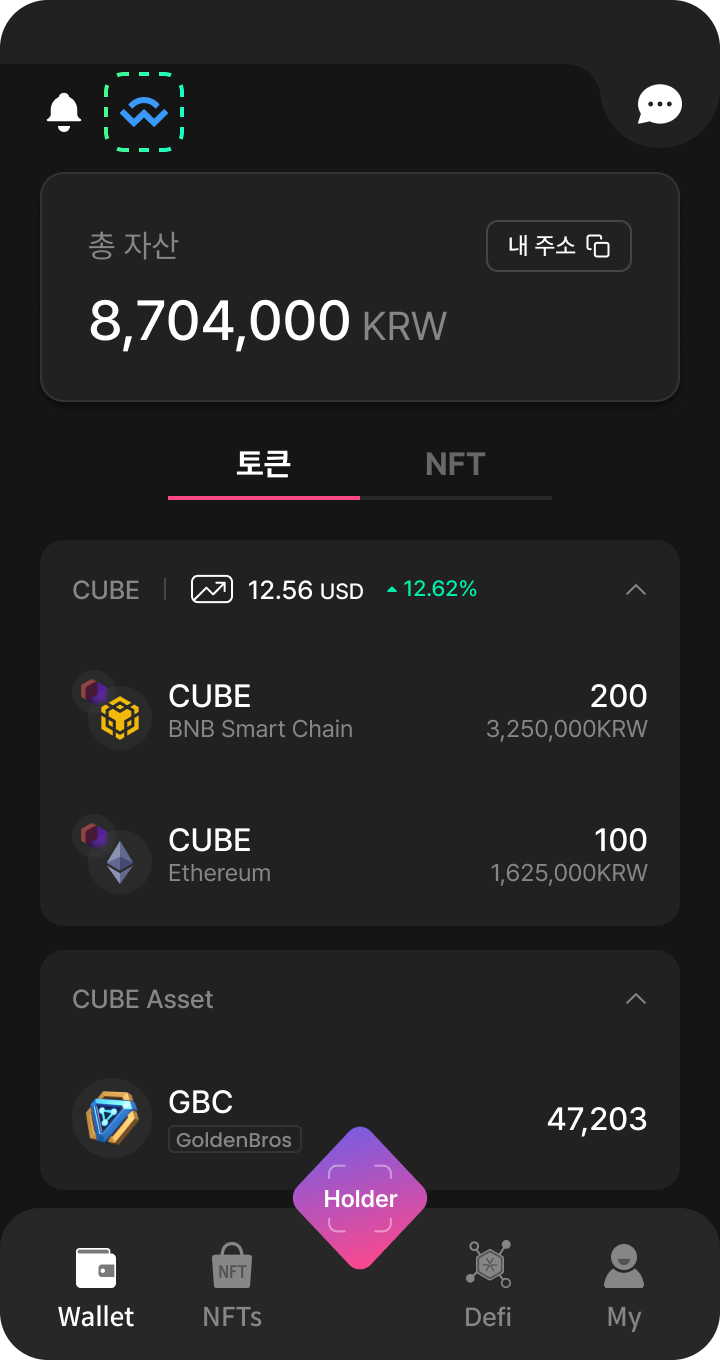720x1360 pixels.
Task: Open the NFTs section from bottom bar
Action: (x=231, y=1285)
